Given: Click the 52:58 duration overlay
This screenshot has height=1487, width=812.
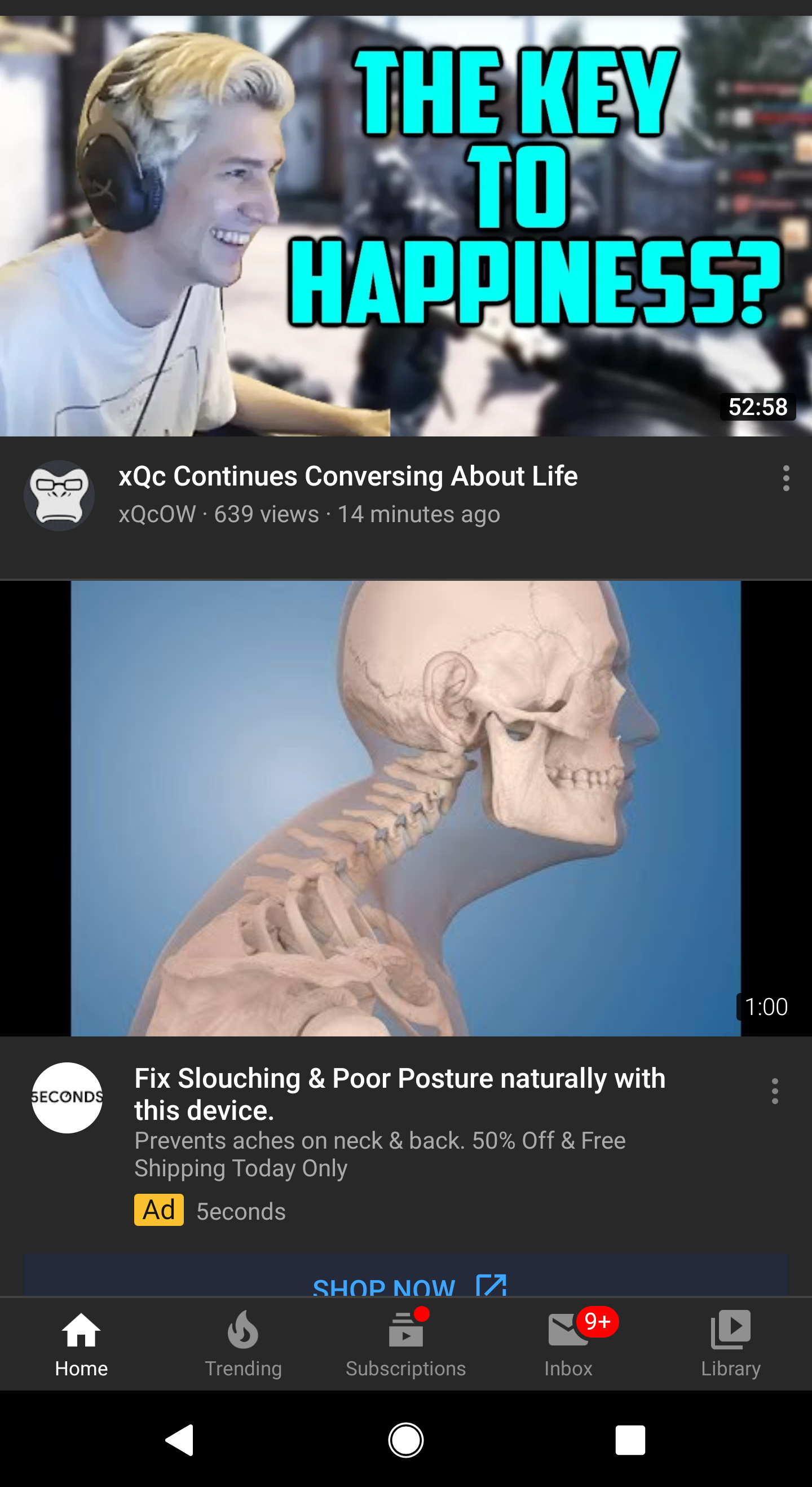Looking at the screenshot, I should pyautogui.click(x=758, y=408).
